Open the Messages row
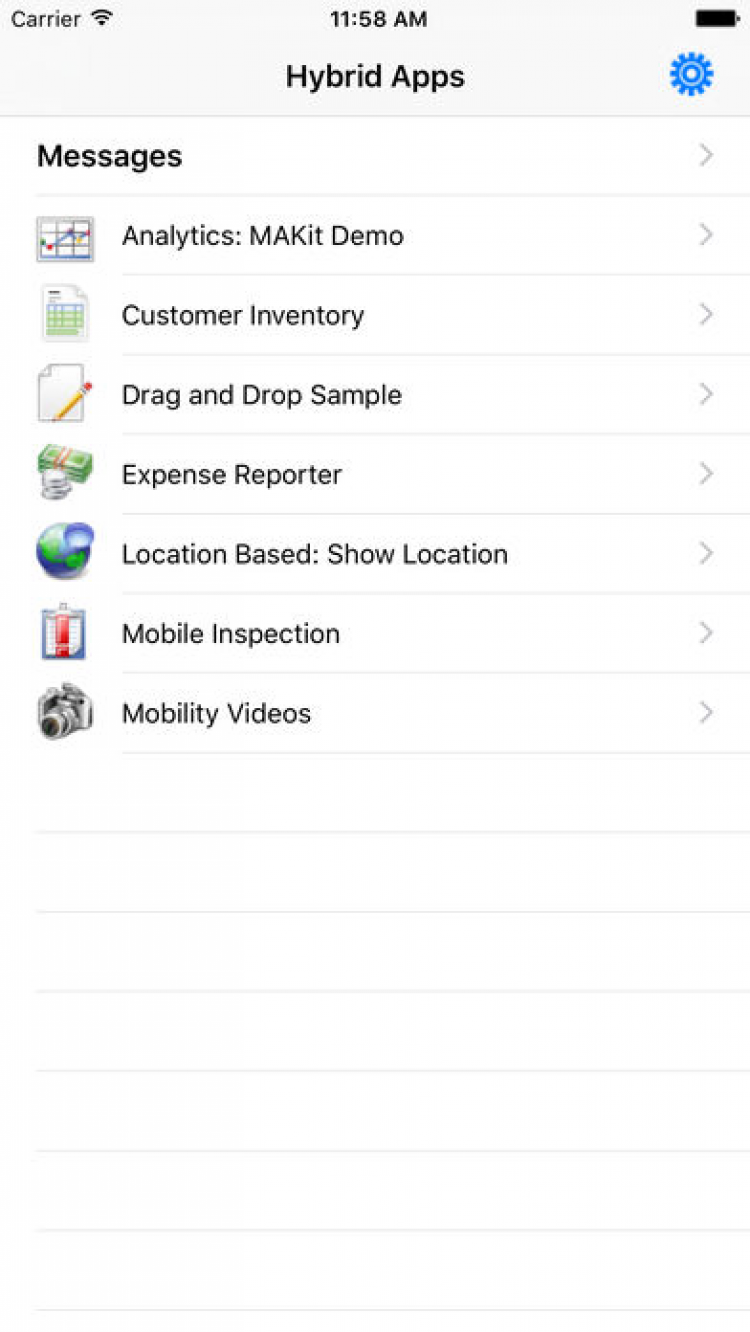Screen dimensions: 750x1332 pos(110,156)
